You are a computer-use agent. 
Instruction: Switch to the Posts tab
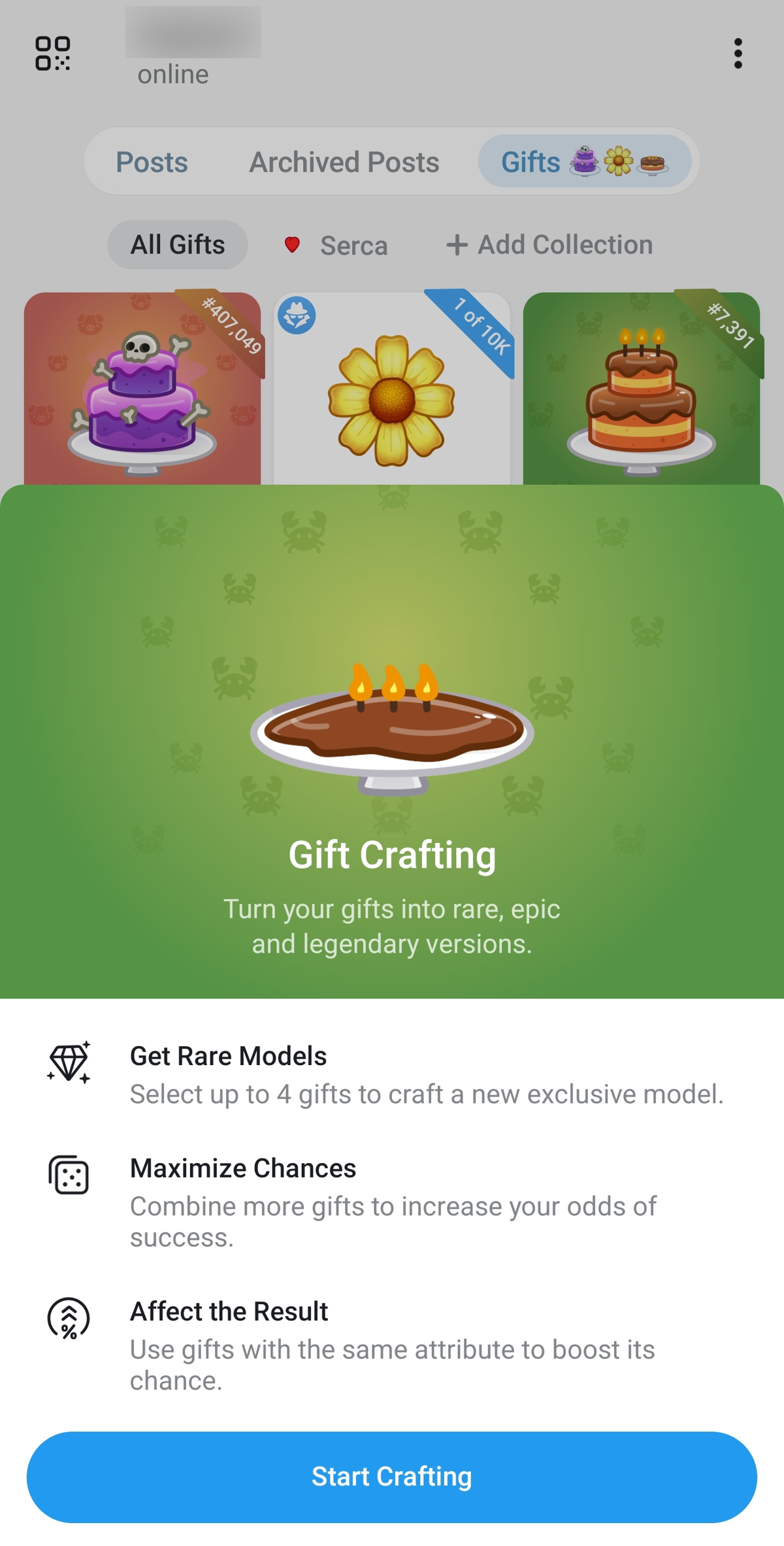point(152,162)
